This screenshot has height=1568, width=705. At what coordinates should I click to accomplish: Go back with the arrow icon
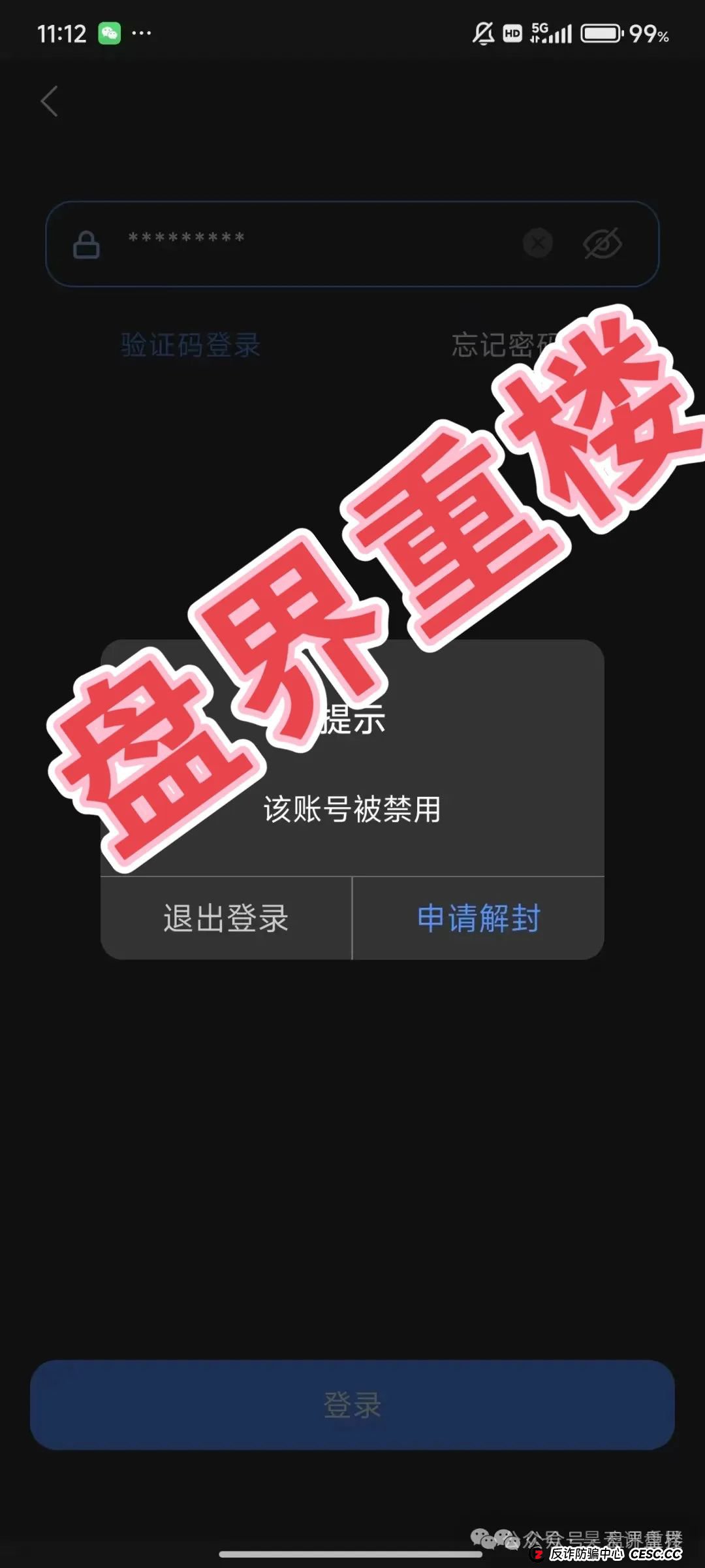(x=50, y=101)
